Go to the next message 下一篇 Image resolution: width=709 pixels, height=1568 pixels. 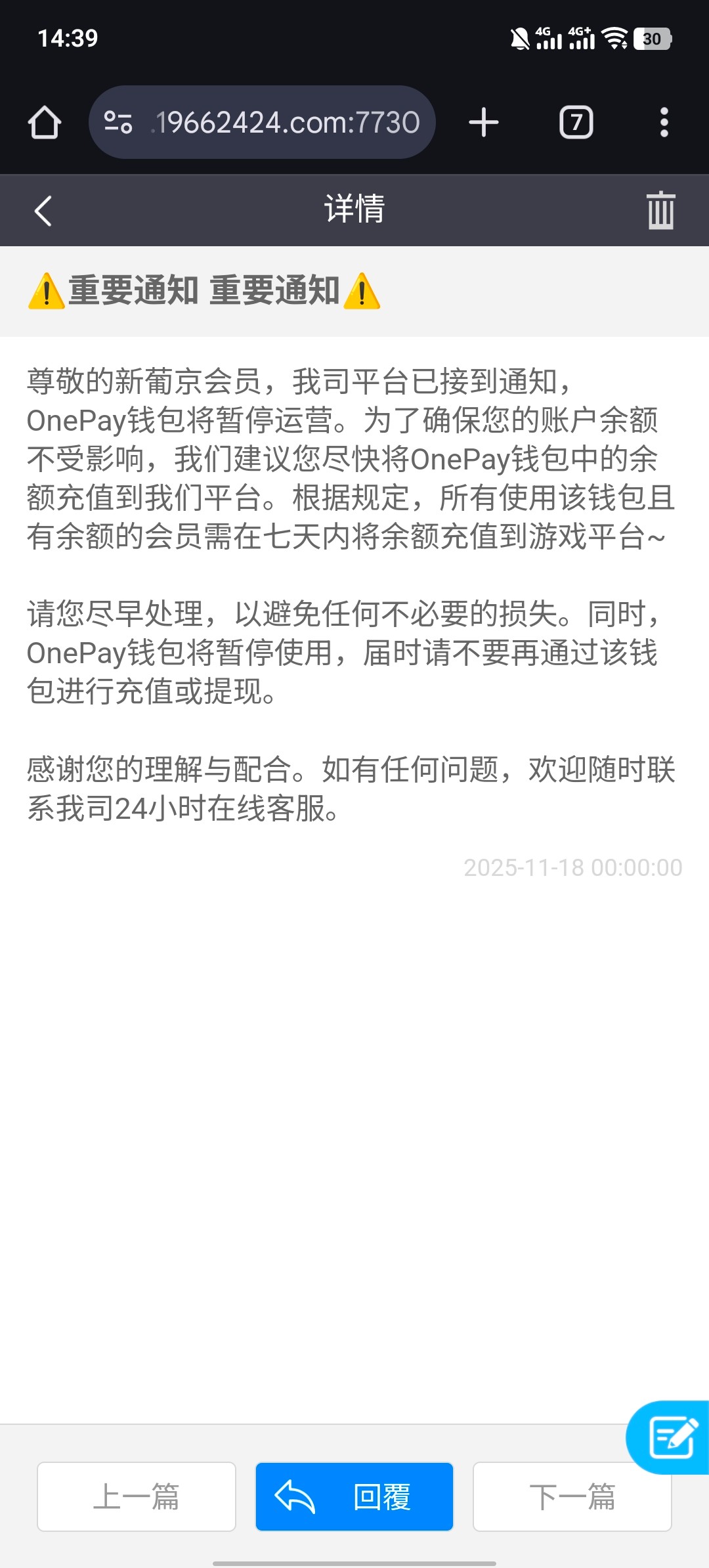tap(572, 1496)
